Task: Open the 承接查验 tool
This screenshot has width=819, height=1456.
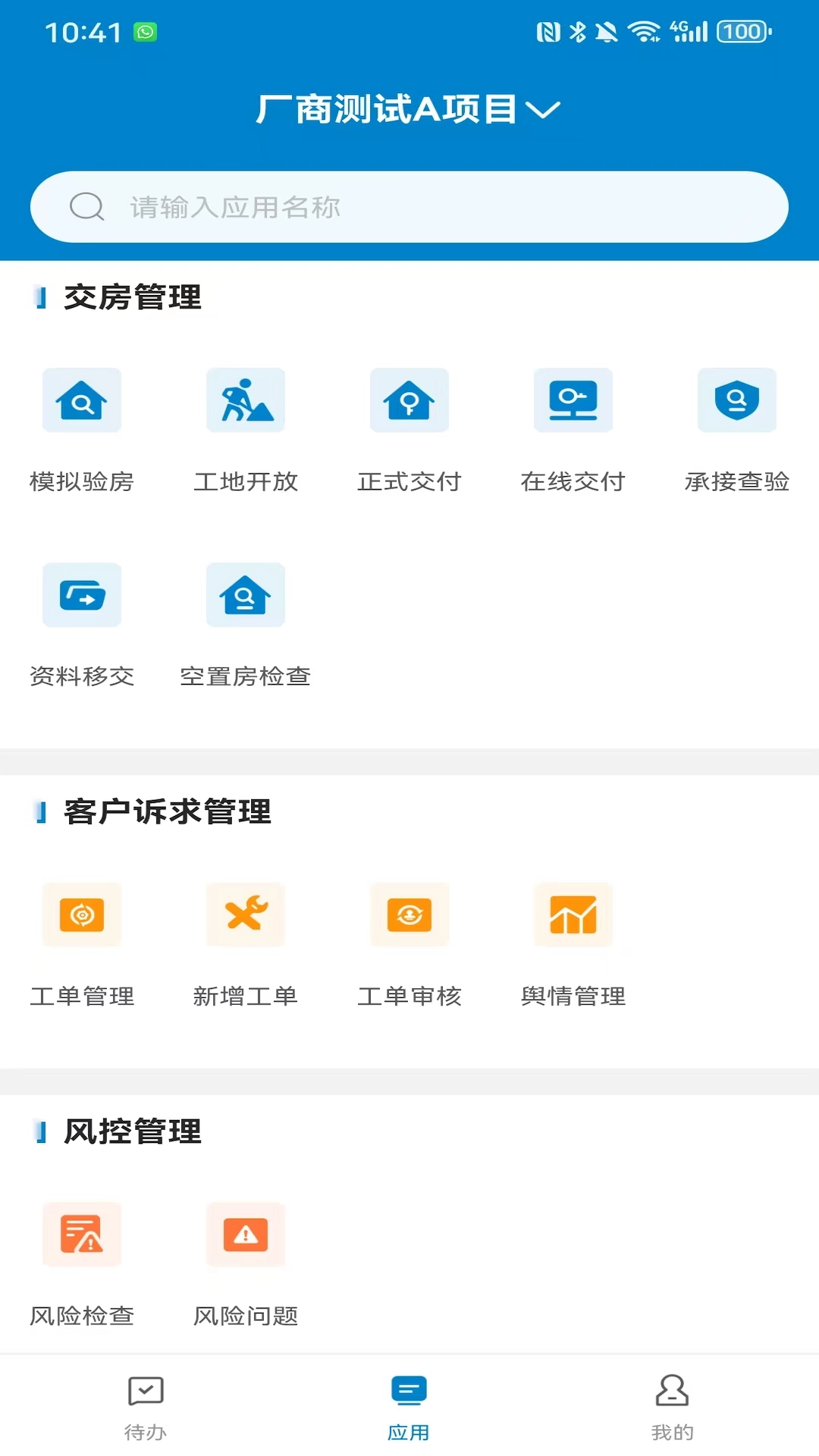Action: tap(737, 400)
